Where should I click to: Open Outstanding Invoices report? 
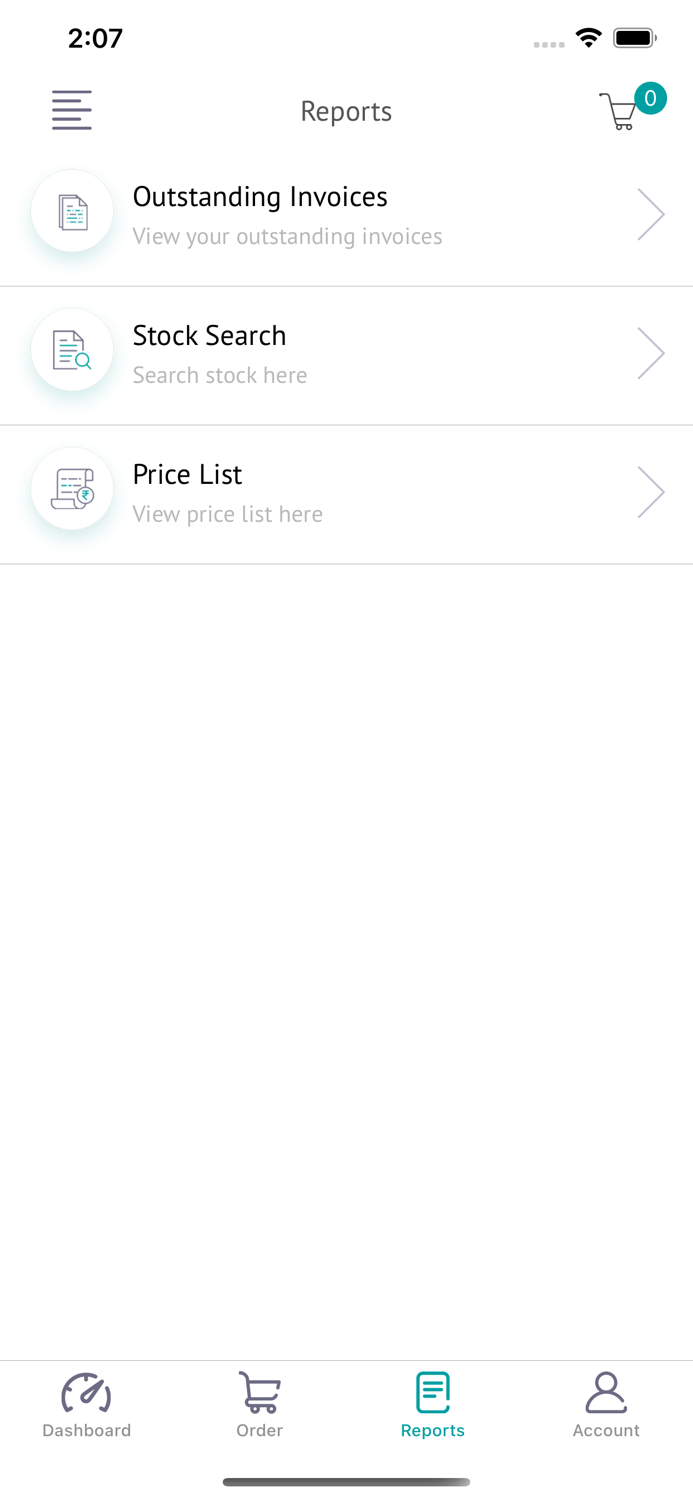[346, 214]
